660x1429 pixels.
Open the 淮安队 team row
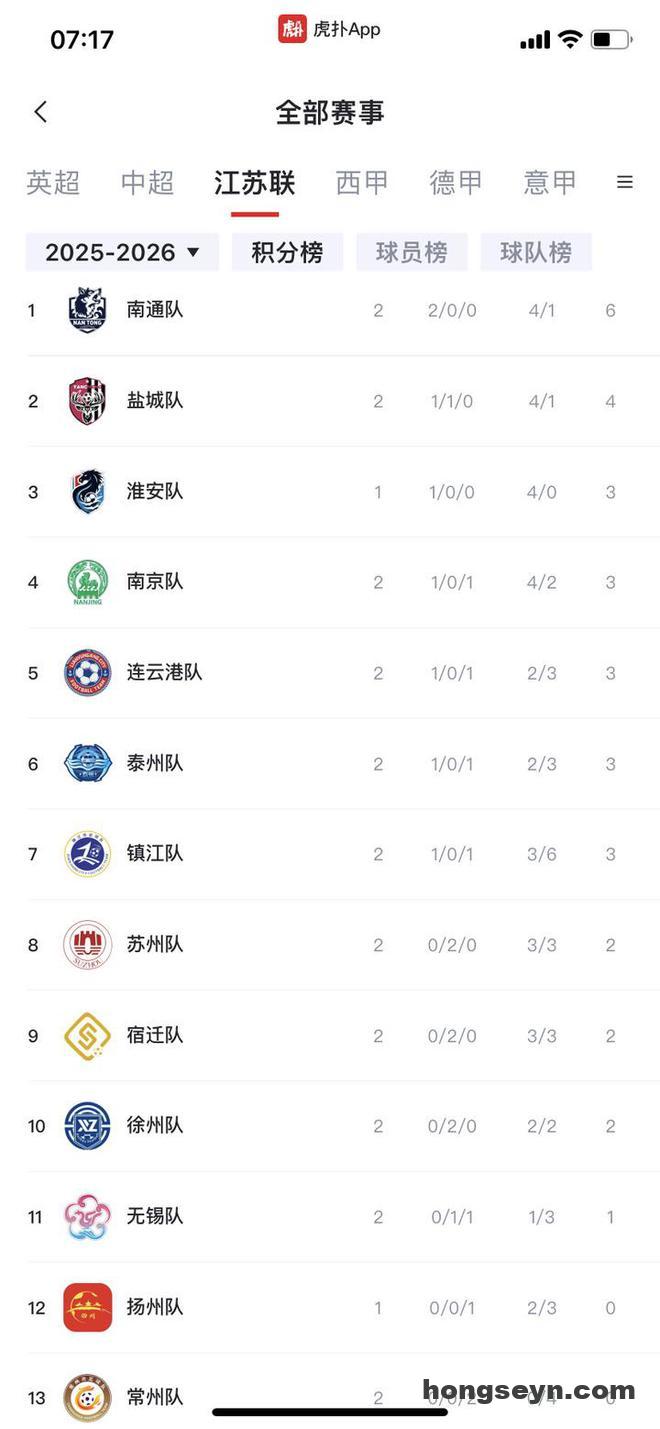coord(343,492)
